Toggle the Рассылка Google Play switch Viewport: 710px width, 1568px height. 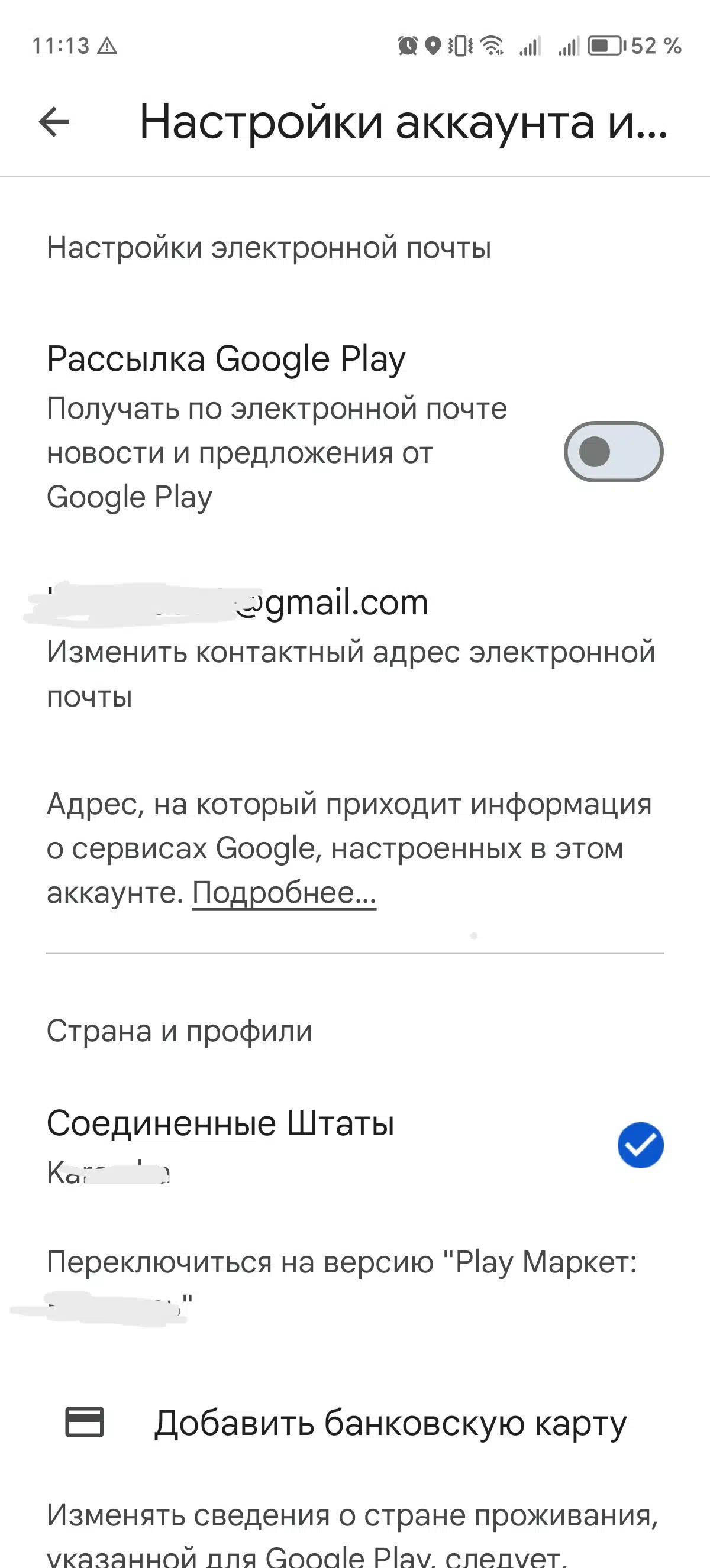(613, 452)
